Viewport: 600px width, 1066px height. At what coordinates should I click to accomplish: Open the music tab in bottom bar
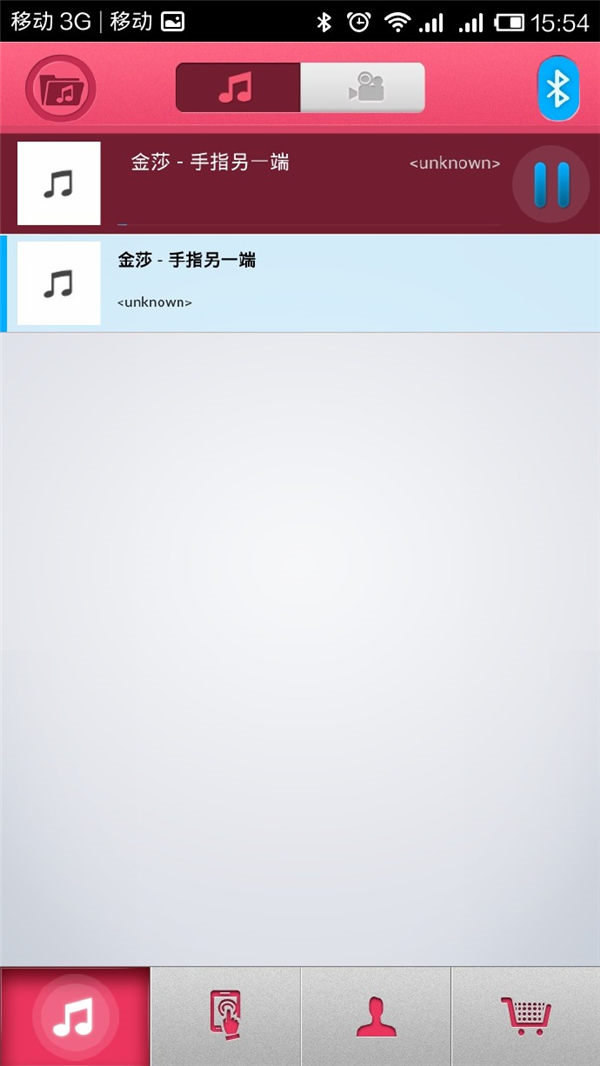coord(75,1016)
